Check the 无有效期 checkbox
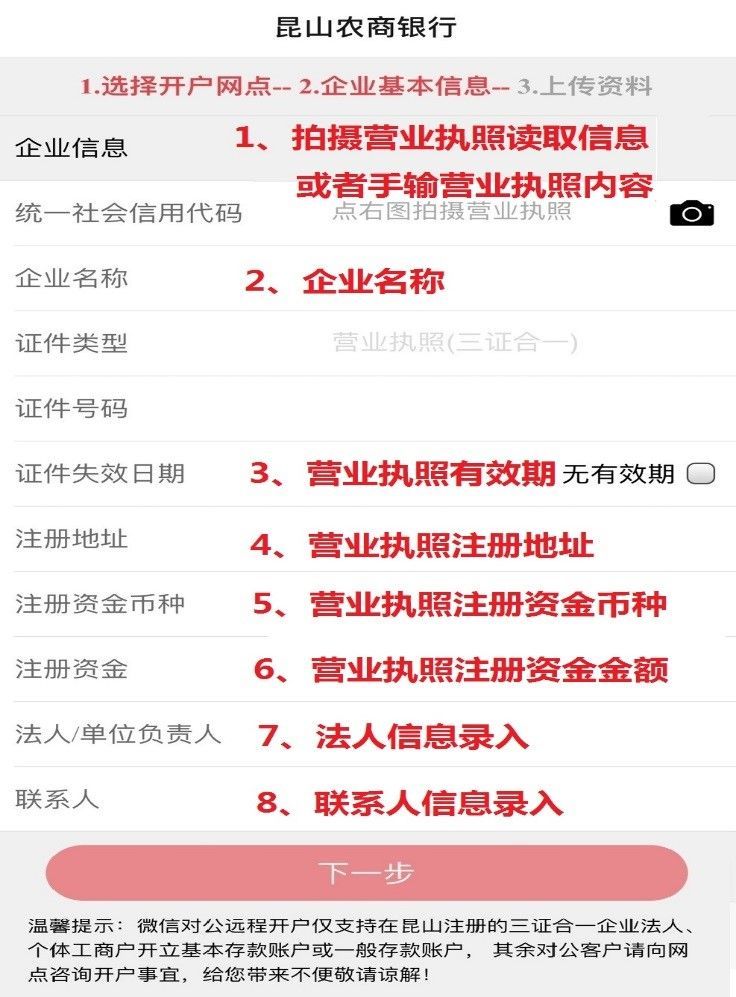Viewport: 736px width, 997px height. [x=701, y=474]
